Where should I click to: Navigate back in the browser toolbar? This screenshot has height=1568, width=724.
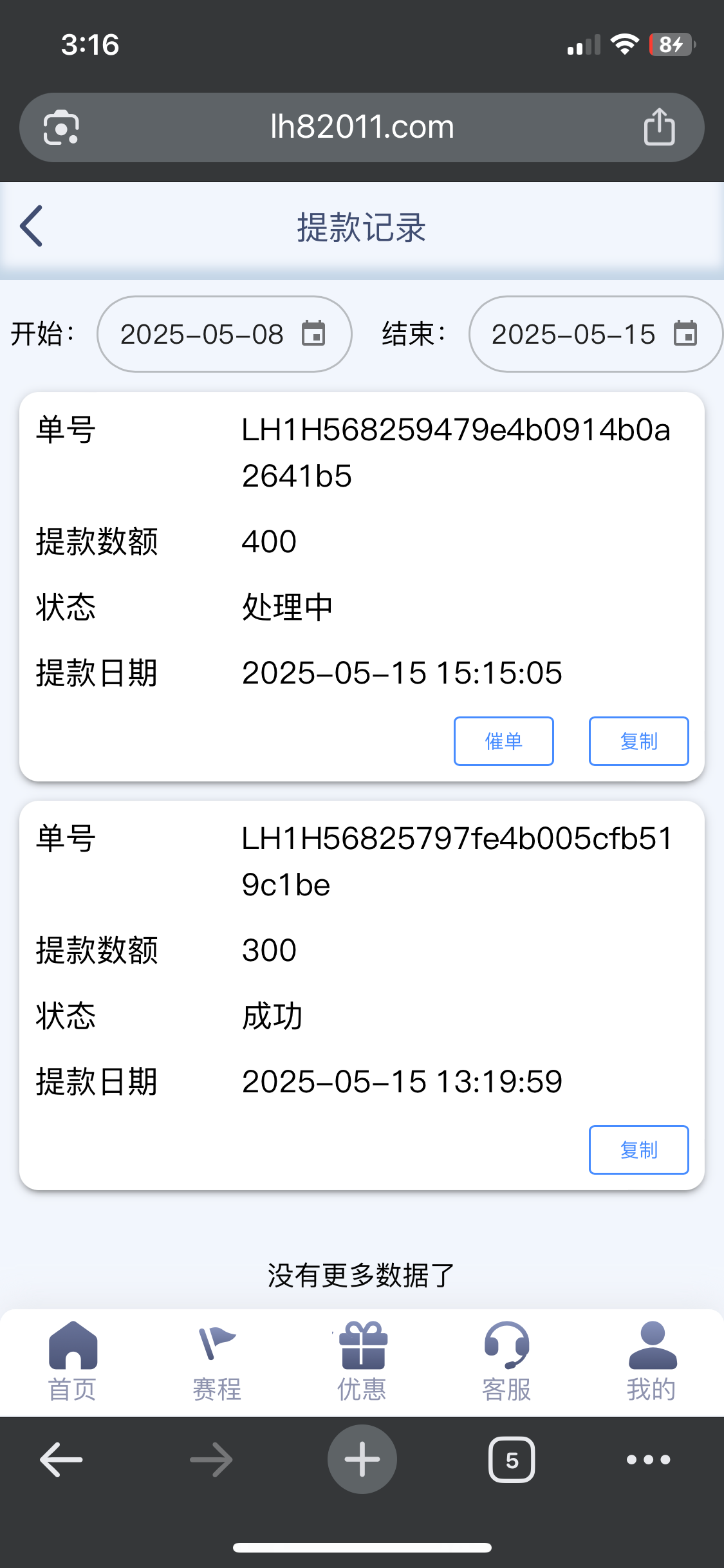pos(62,1459)
